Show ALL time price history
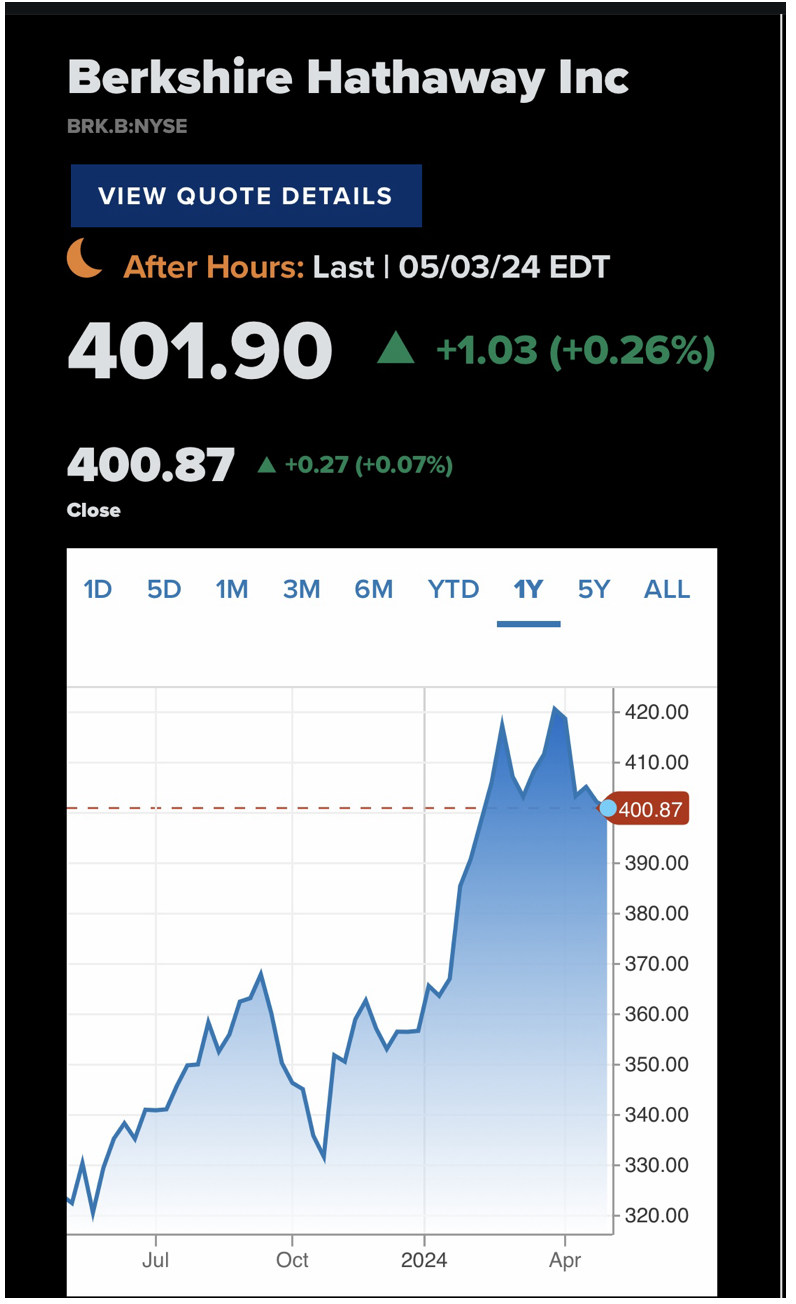This screenshot has width=796, height=1304. coord(667,590)
